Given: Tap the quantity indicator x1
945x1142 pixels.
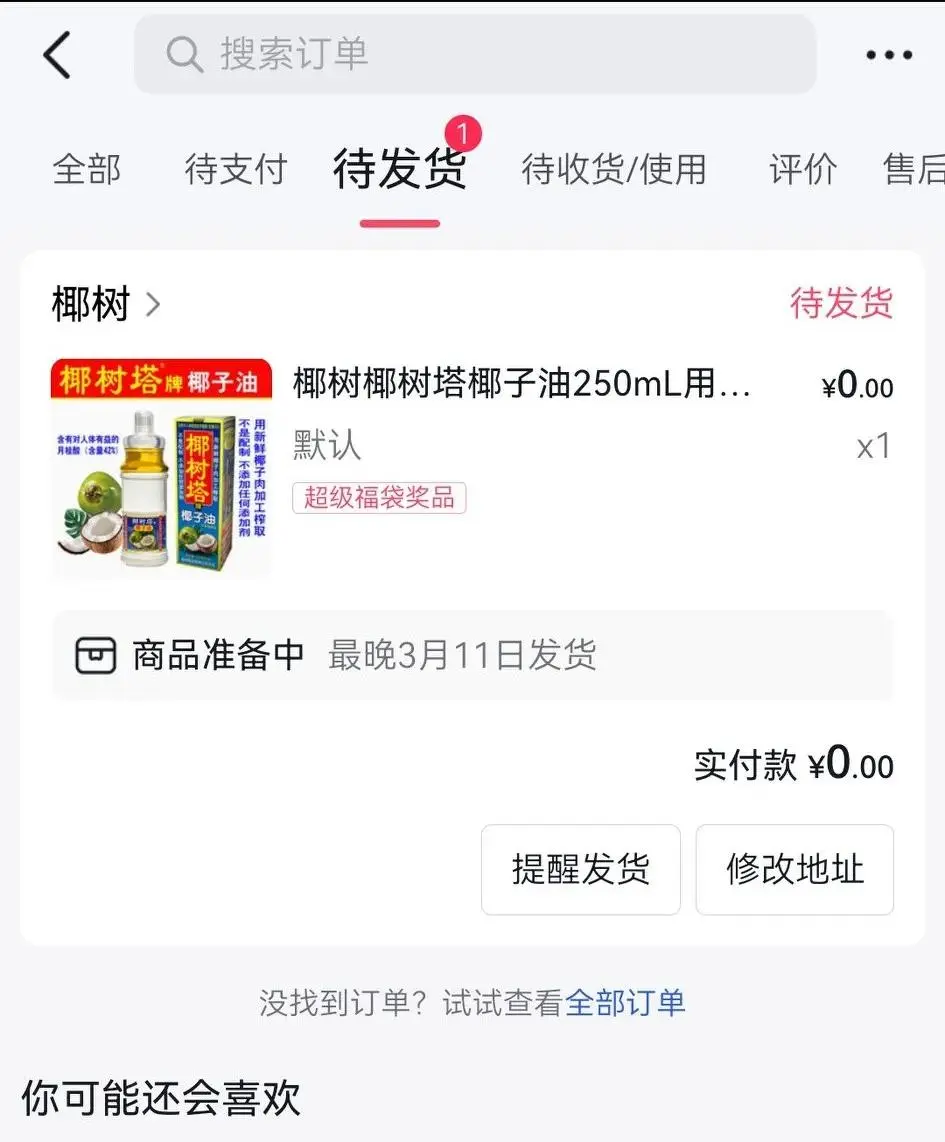Looking at the screenshot, I should (873, 446).
